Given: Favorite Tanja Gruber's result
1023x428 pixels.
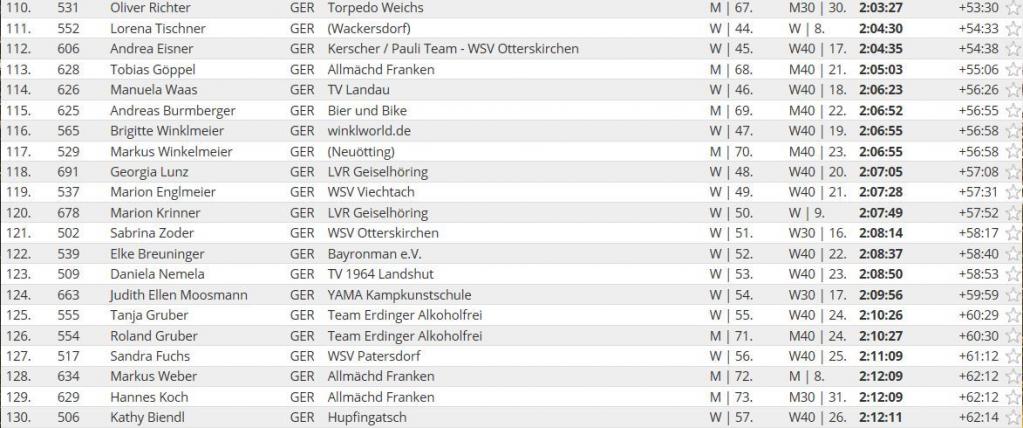Looking at the screenshot, I should click(x=1013, y=315).
